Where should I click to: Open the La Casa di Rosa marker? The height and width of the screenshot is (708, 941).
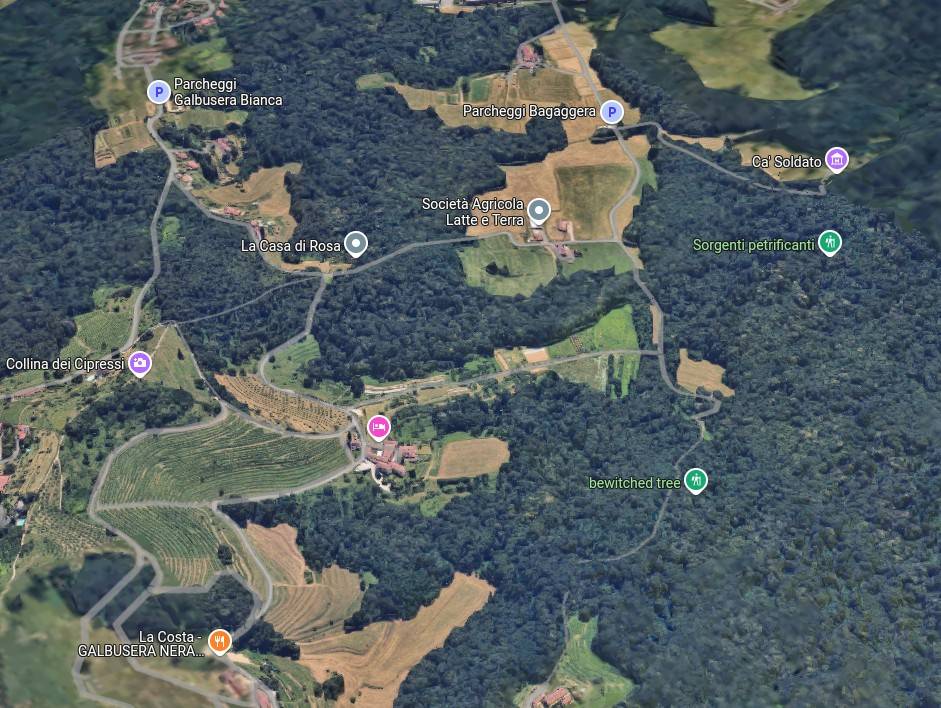pos(356,244)
